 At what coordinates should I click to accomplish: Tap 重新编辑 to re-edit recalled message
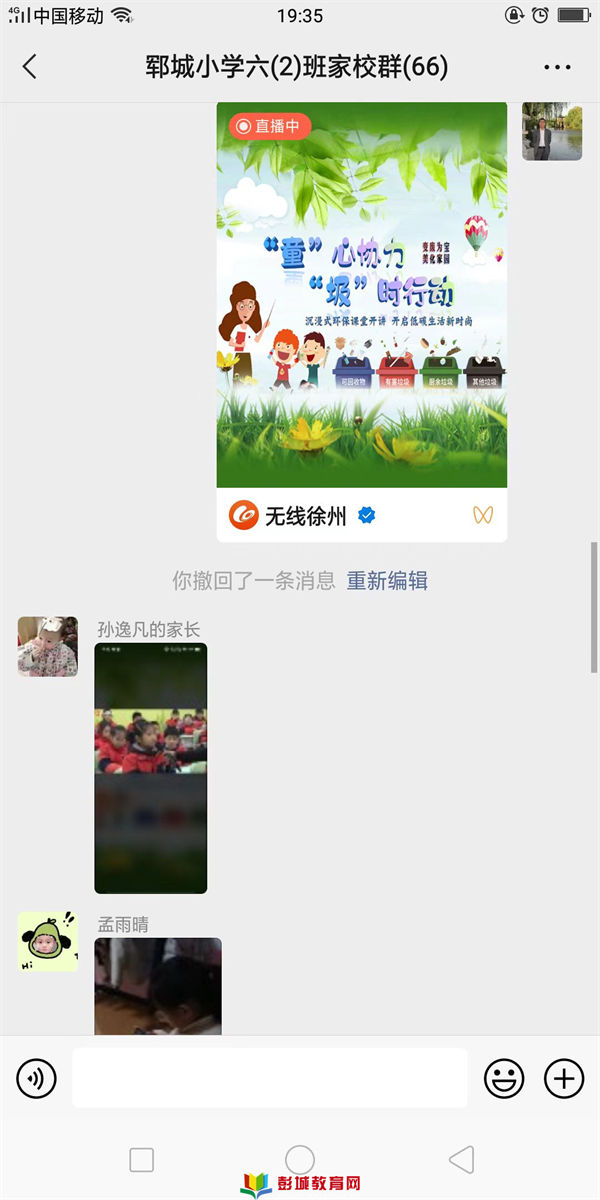pos(387,580)
